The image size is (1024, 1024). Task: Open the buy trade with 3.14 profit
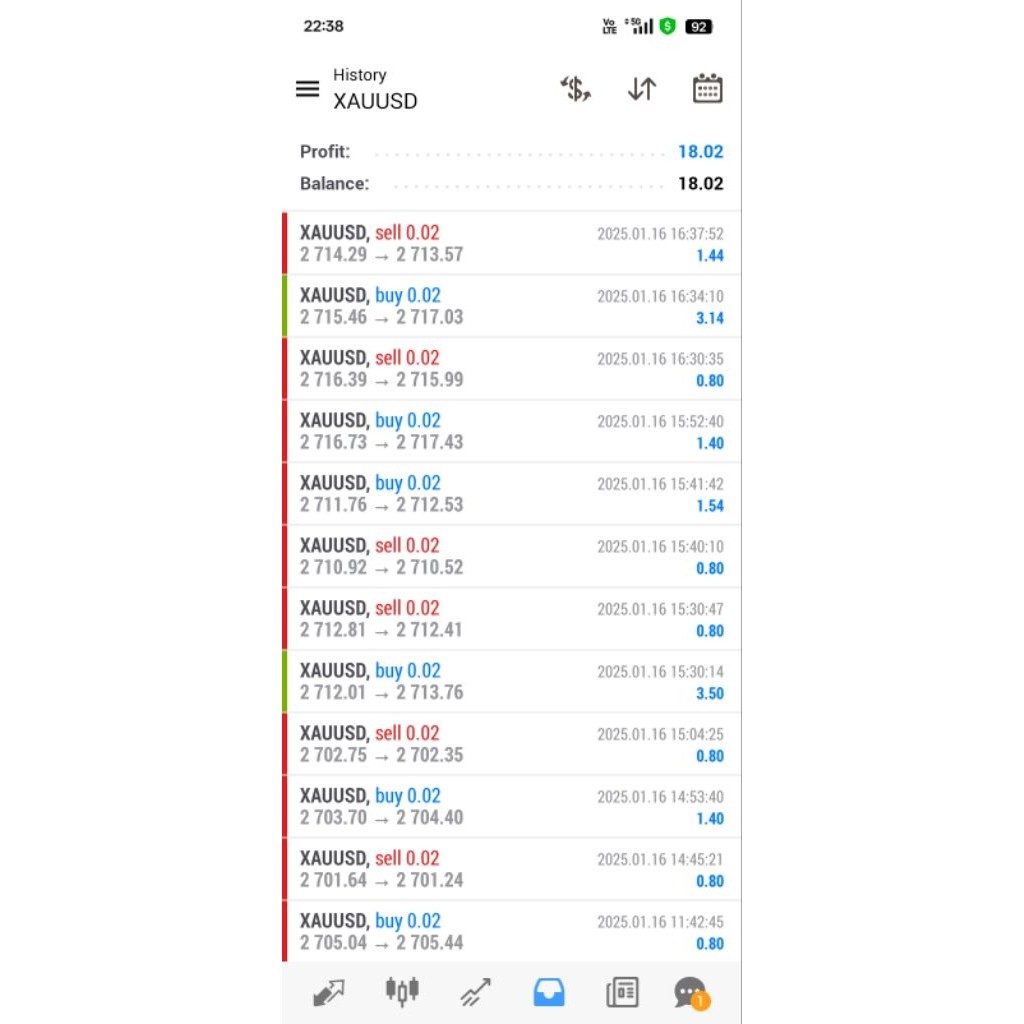click(512, 306)
